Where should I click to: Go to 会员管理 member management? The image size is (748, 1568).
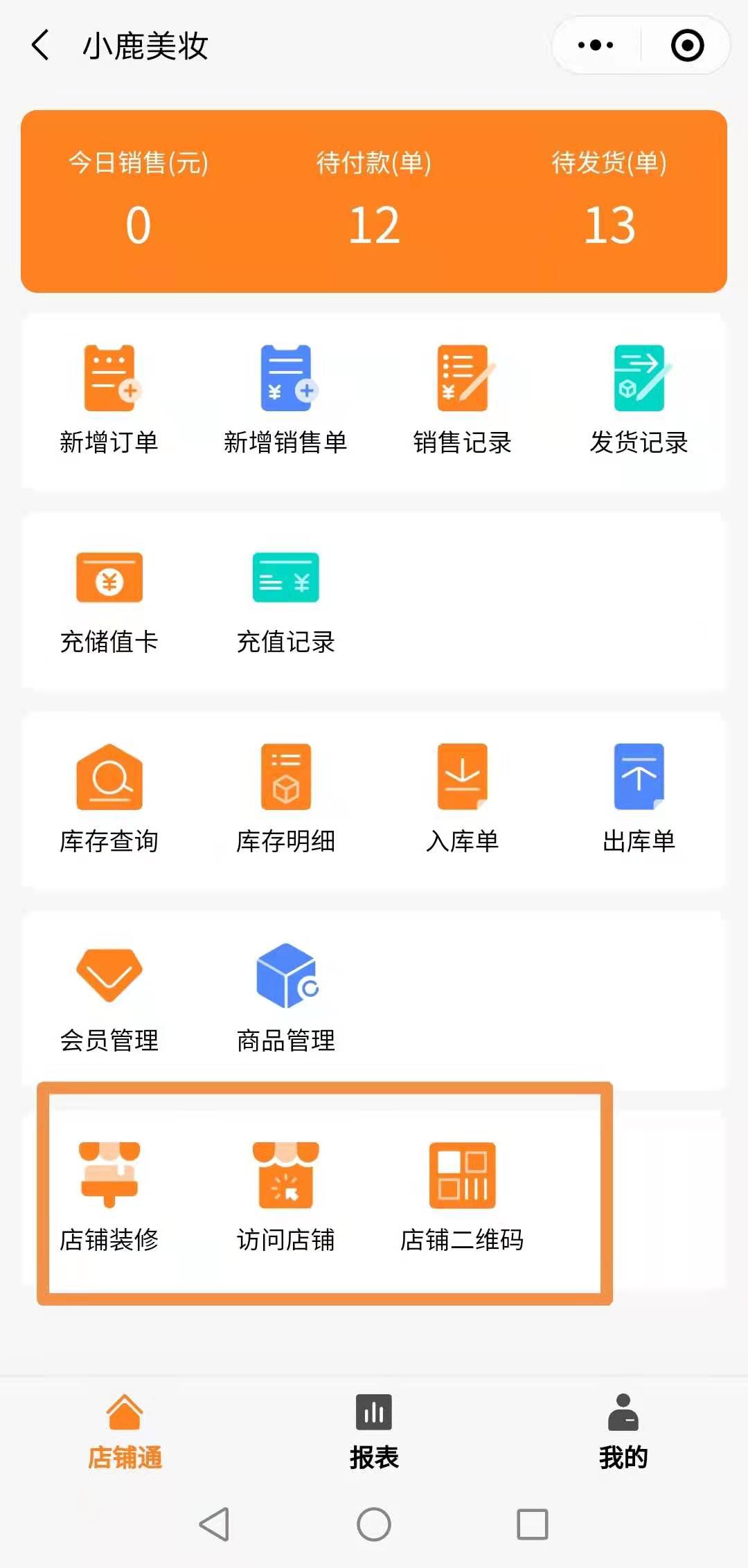click(109, 998)
